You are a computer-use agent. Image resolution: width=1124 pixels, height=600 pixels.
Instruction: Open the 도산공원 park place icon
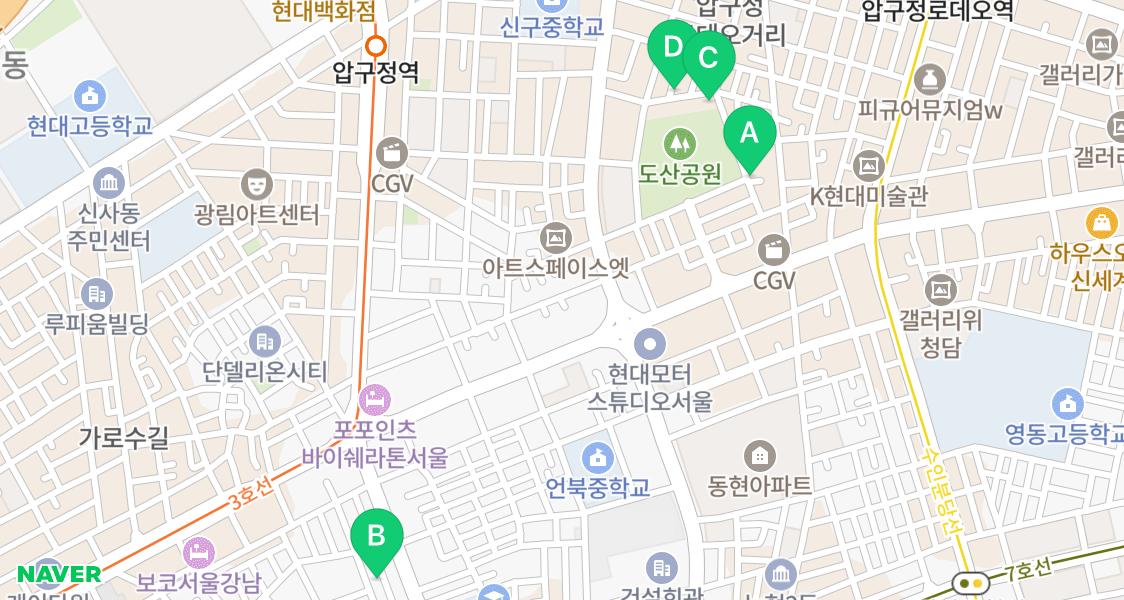679,143
